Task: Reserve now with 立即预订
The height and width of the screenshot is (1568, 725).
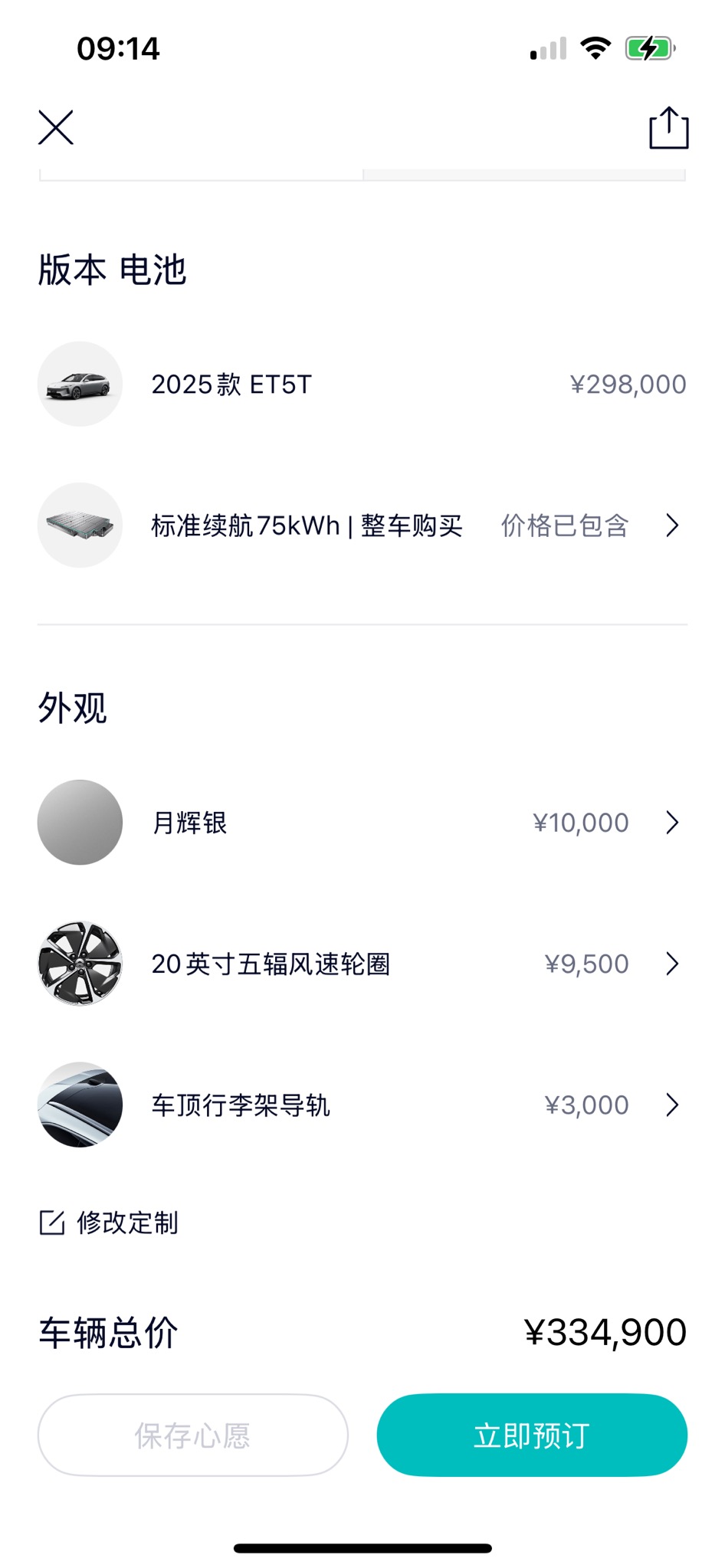Action: click(x=531, y=1435)
